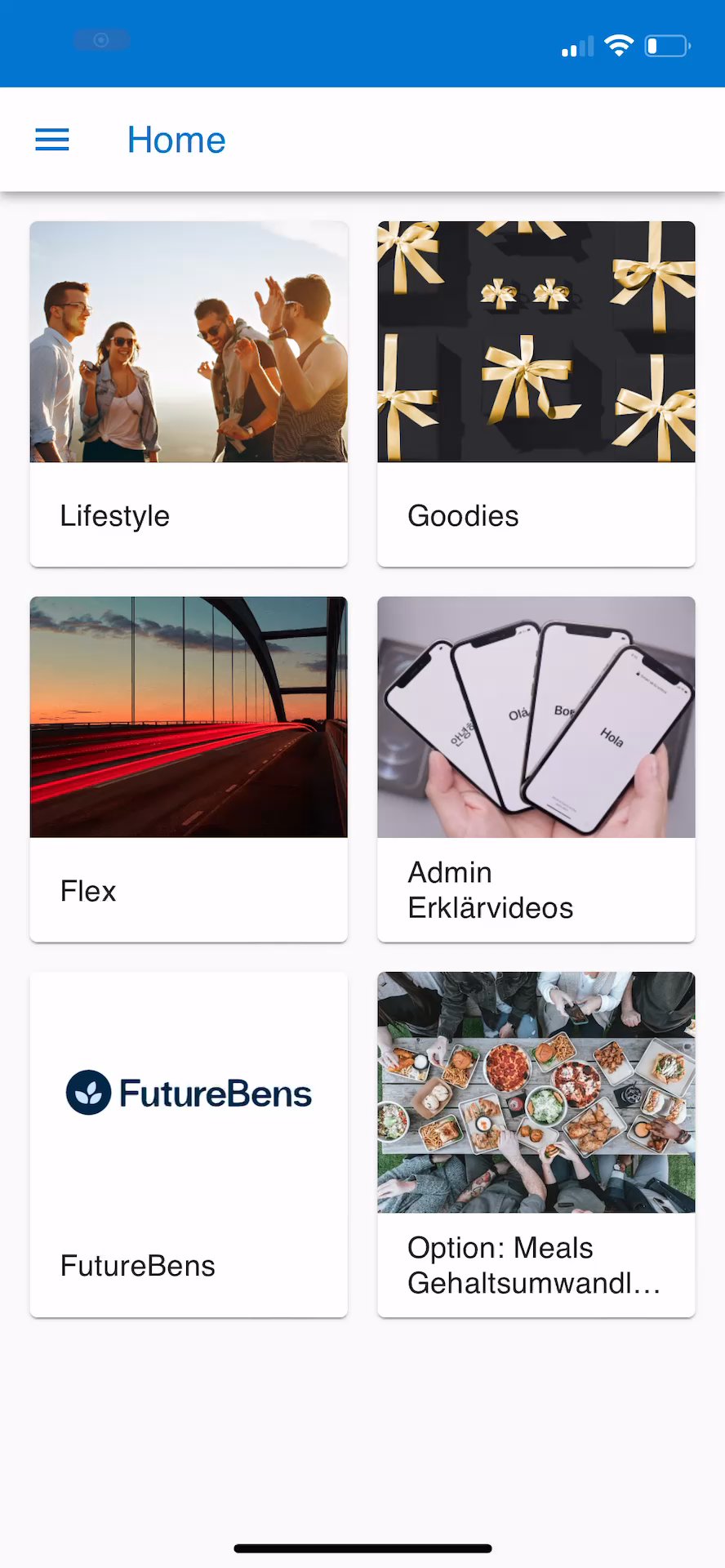Open the hamburger drawer menu
Screen dimensions: 725x1568
coord(52,140)
